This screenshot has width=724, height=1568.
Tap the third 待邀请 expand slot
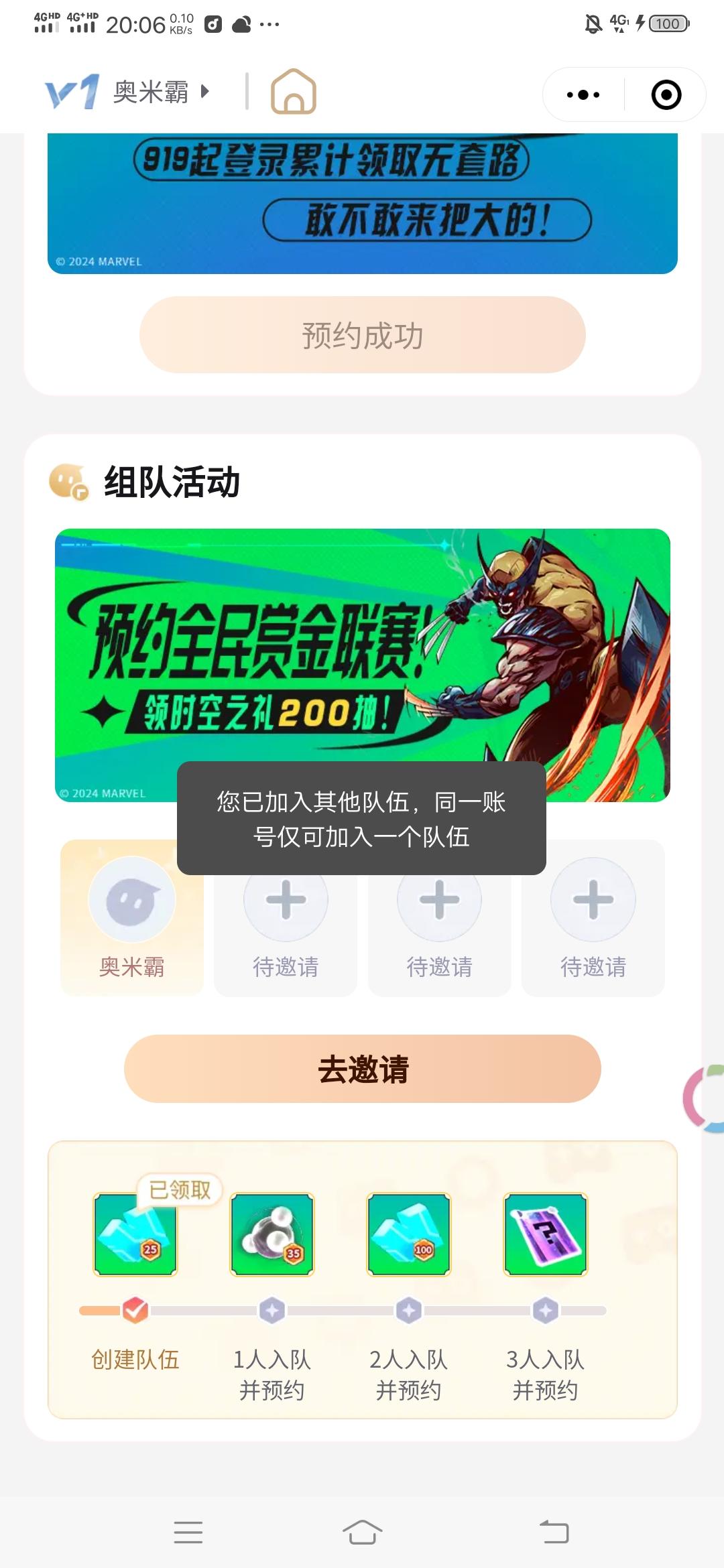pos(593,901)
